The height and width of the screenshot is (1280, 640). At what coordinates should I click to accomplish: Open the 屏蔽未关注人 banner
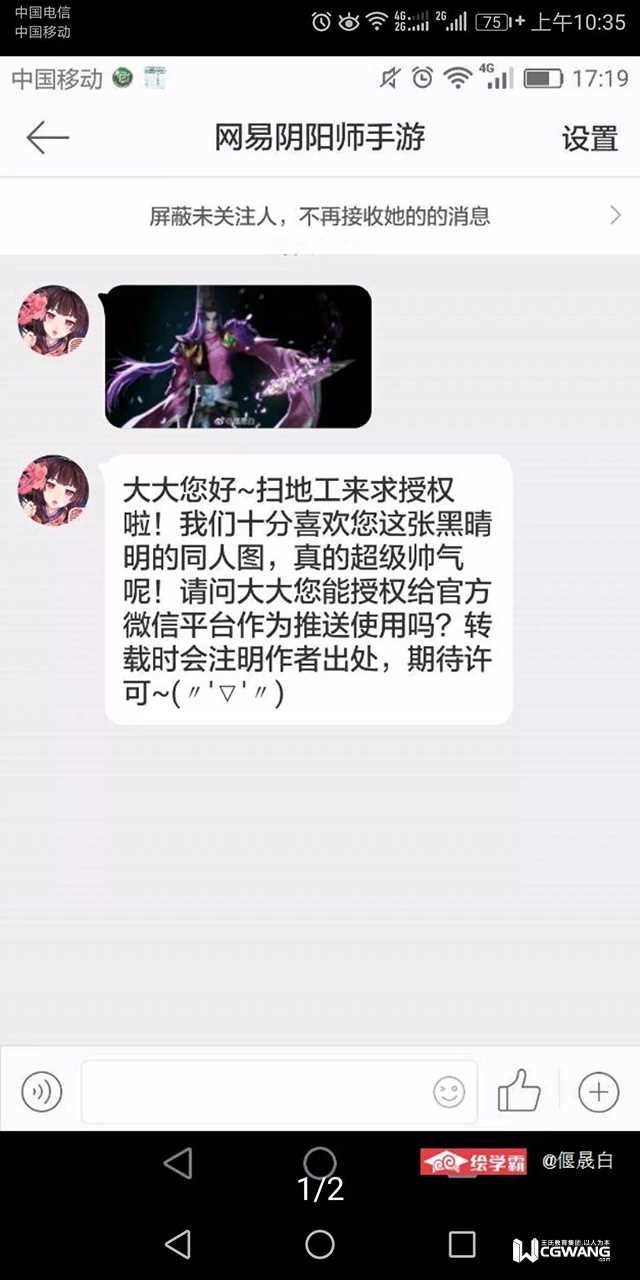point(320,215)
